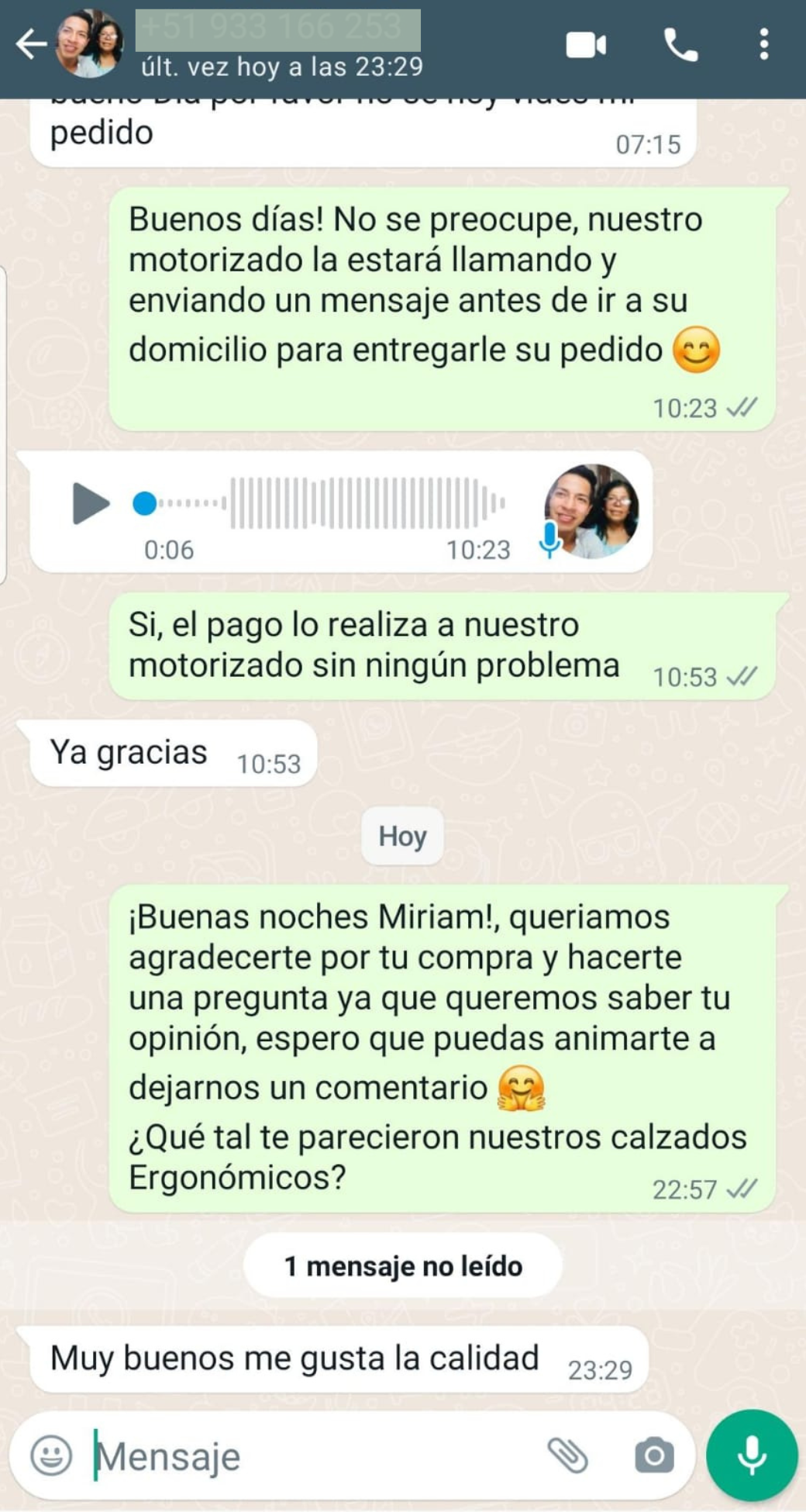Attach a file with the paperclip
The height and width of the screenshot is (1512, 806).
(568, 1455)
